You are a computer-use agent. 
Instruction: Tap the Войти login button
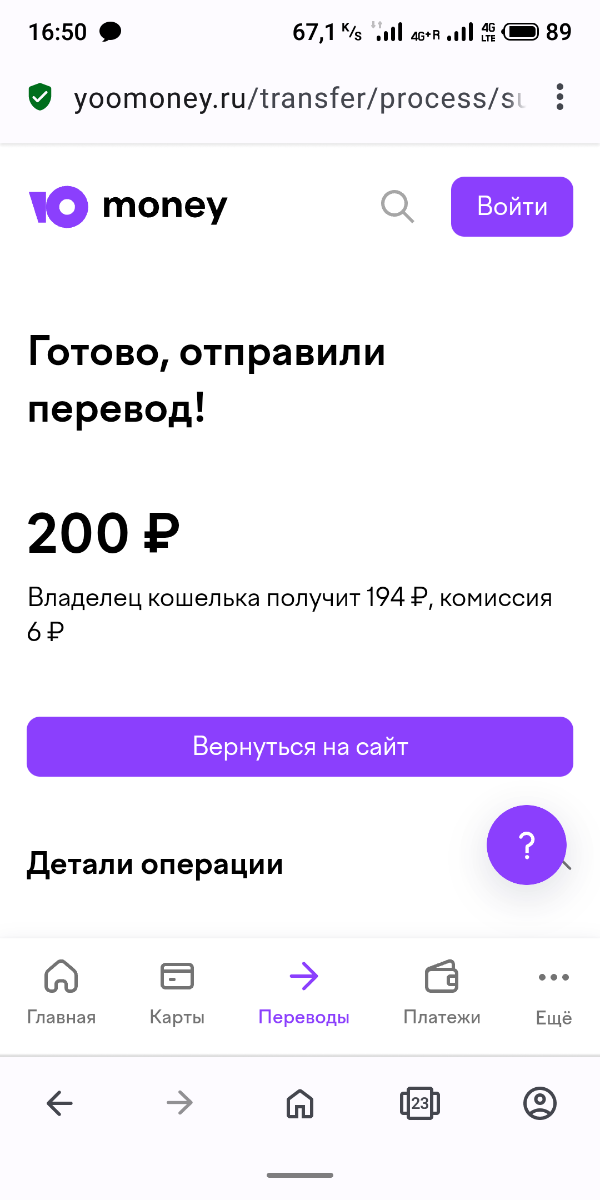[512, 207]
